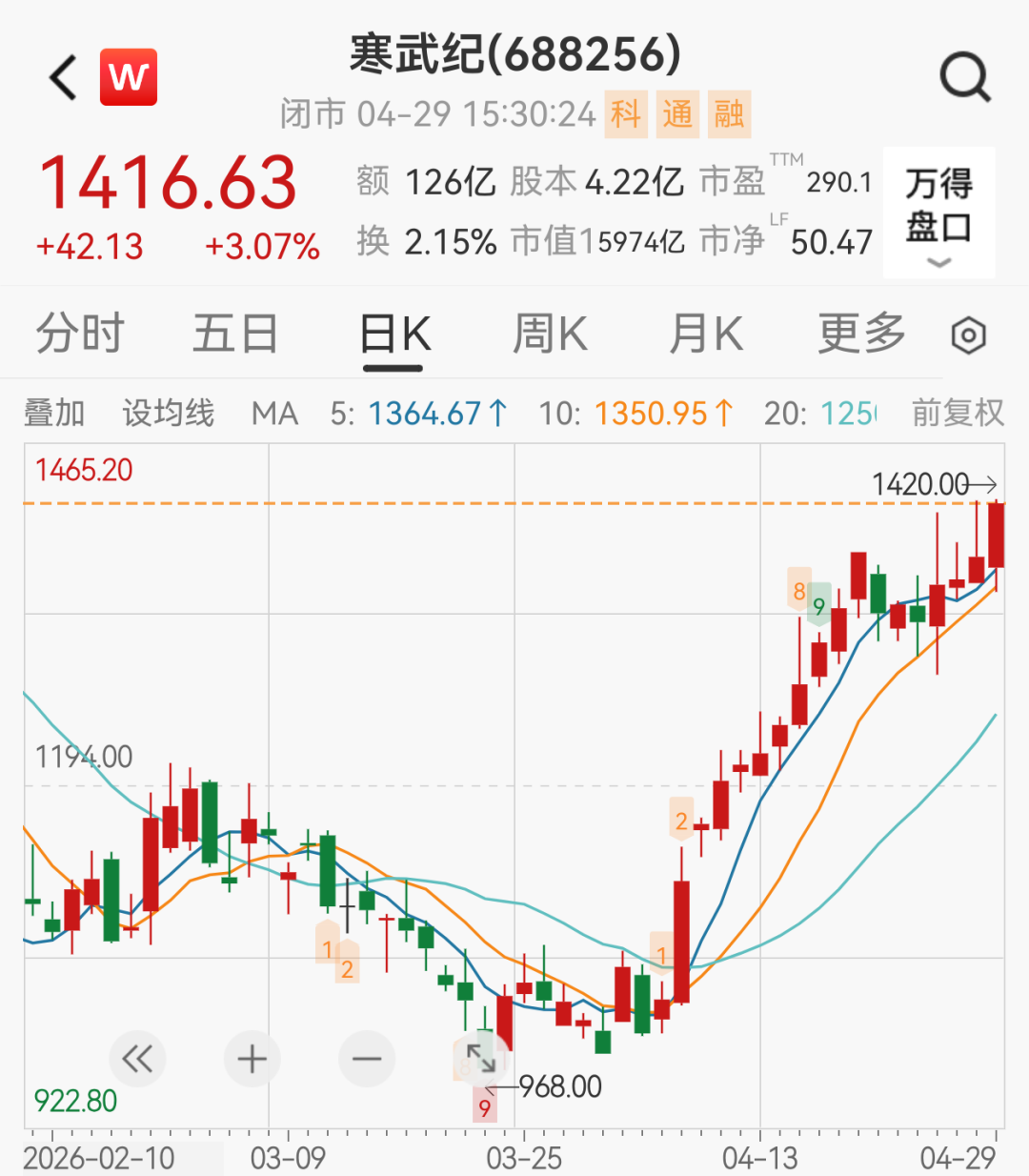Click the 叠加 overlay button
This screenshot has width=1029, height=1176.
click(x=53, y=413)
